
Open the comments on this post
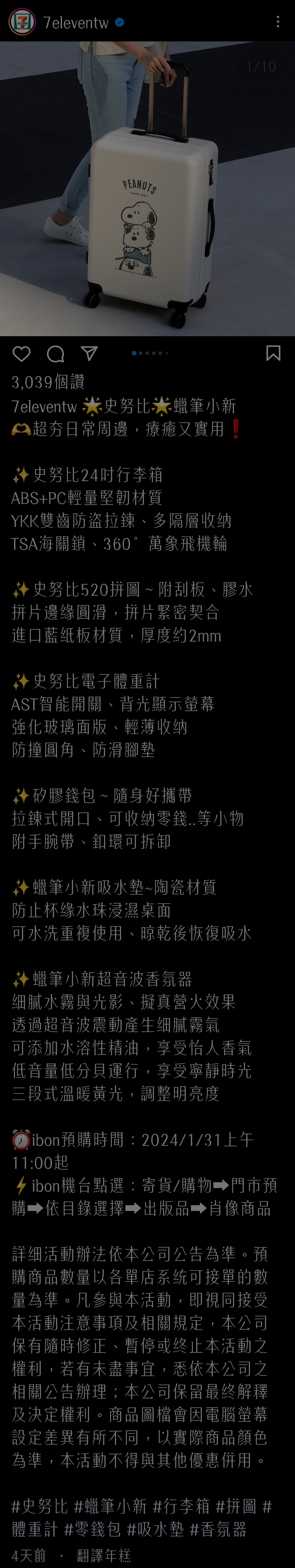55,354
